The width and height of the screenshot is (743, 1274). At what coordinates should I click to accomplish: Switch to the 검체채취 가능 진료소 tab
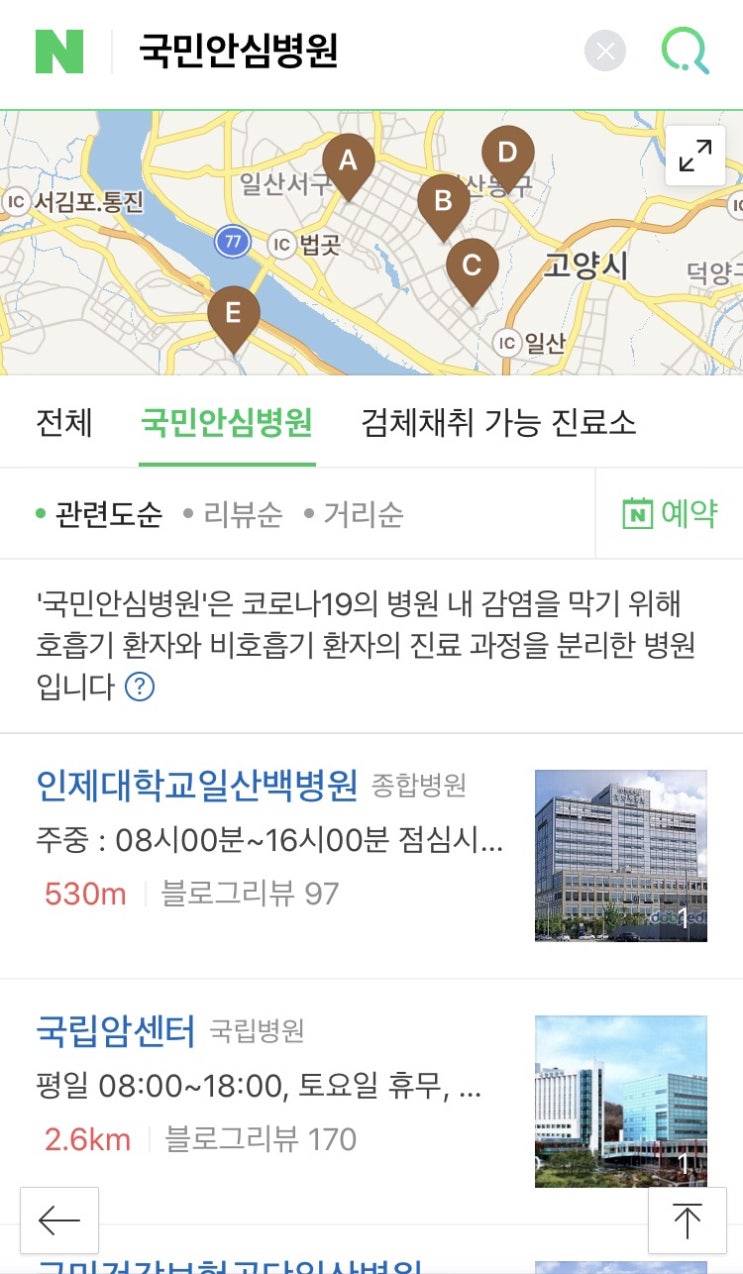click(x=498, y=423)
